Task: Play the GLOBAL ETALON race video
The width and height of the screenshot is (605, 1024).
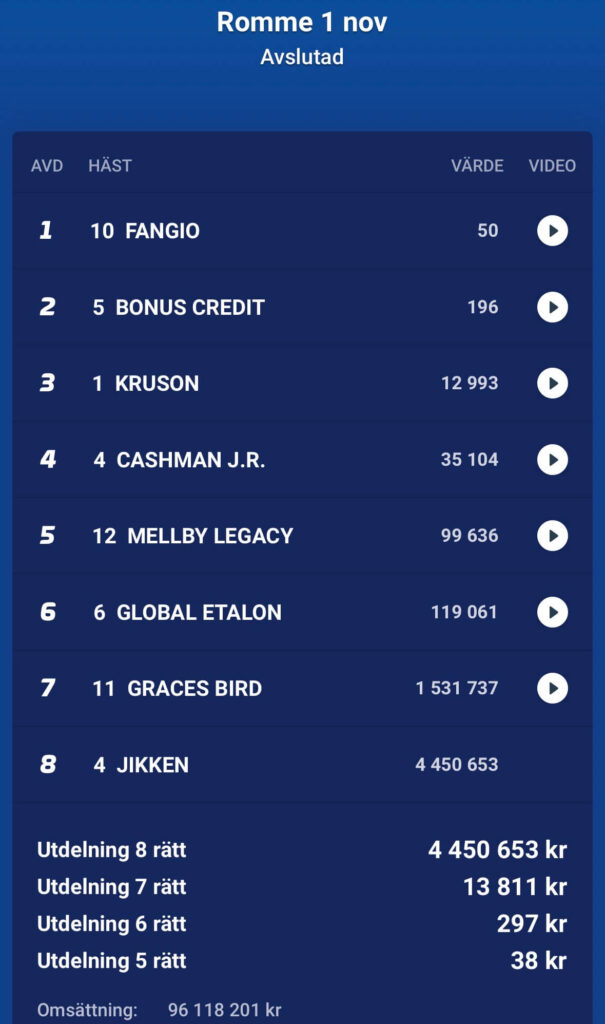Action: pyautogui.click(x=552, y=612)
